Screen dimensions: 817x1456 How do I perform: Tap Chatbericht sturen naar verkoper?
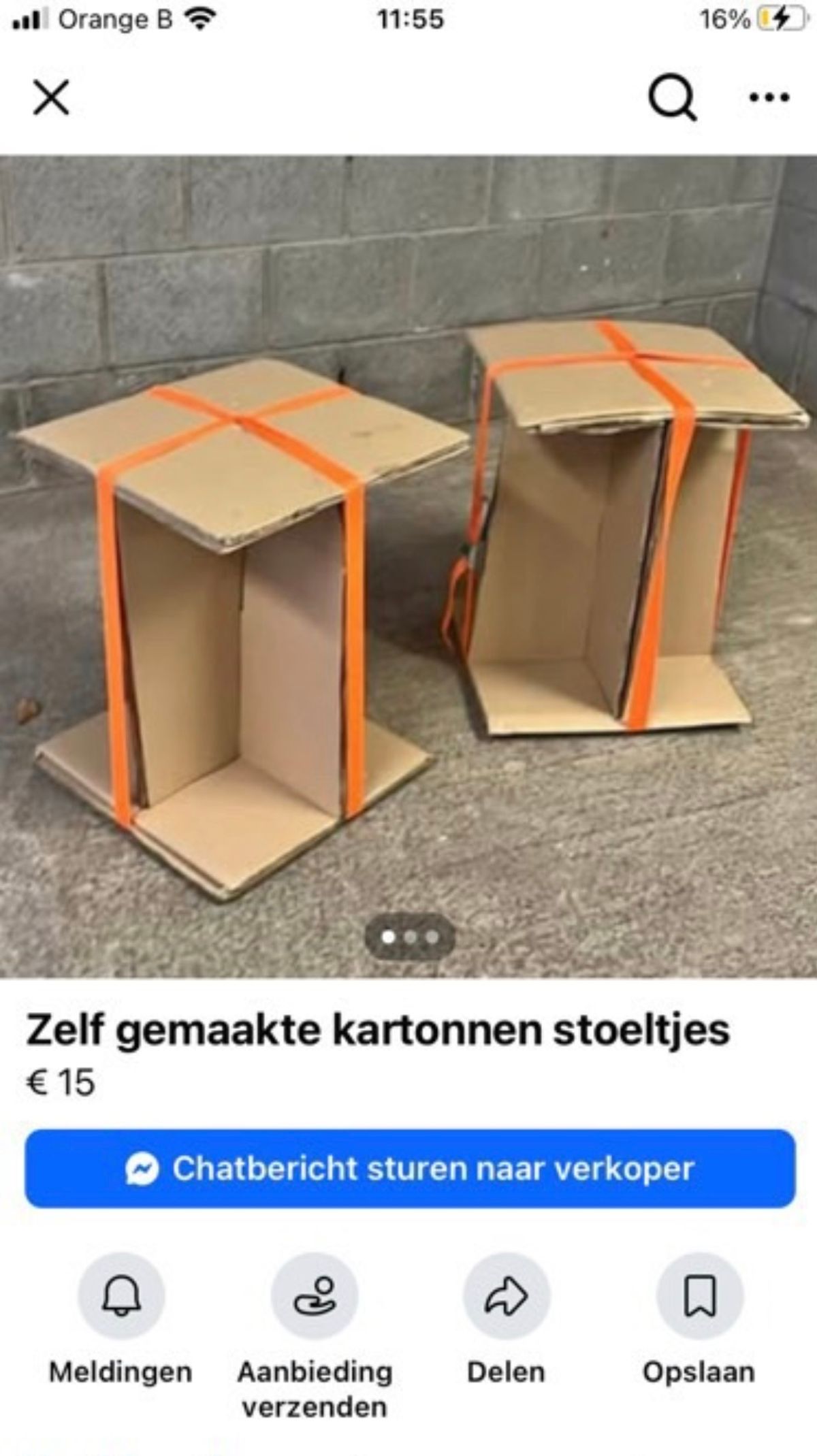pos(410,1169)
